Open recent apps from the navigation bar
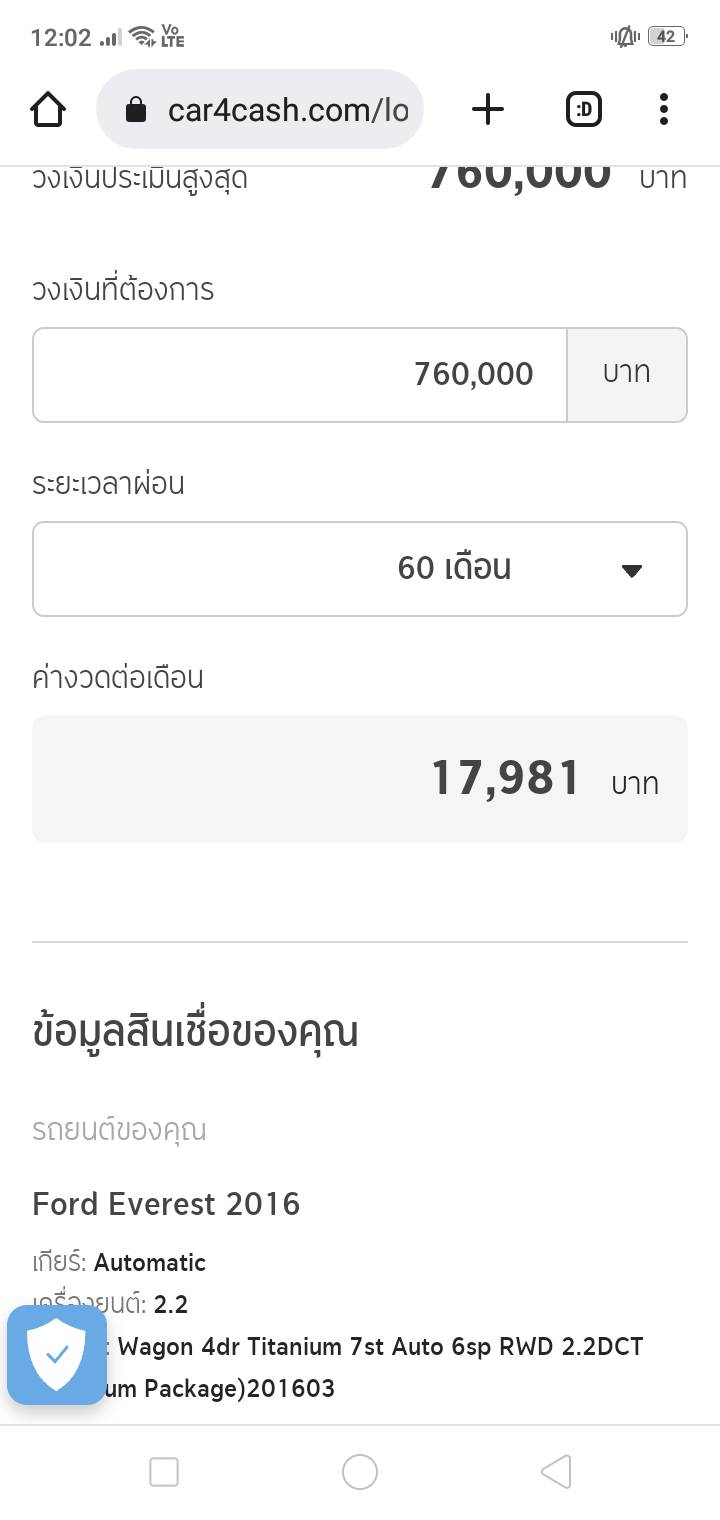 163,1472
